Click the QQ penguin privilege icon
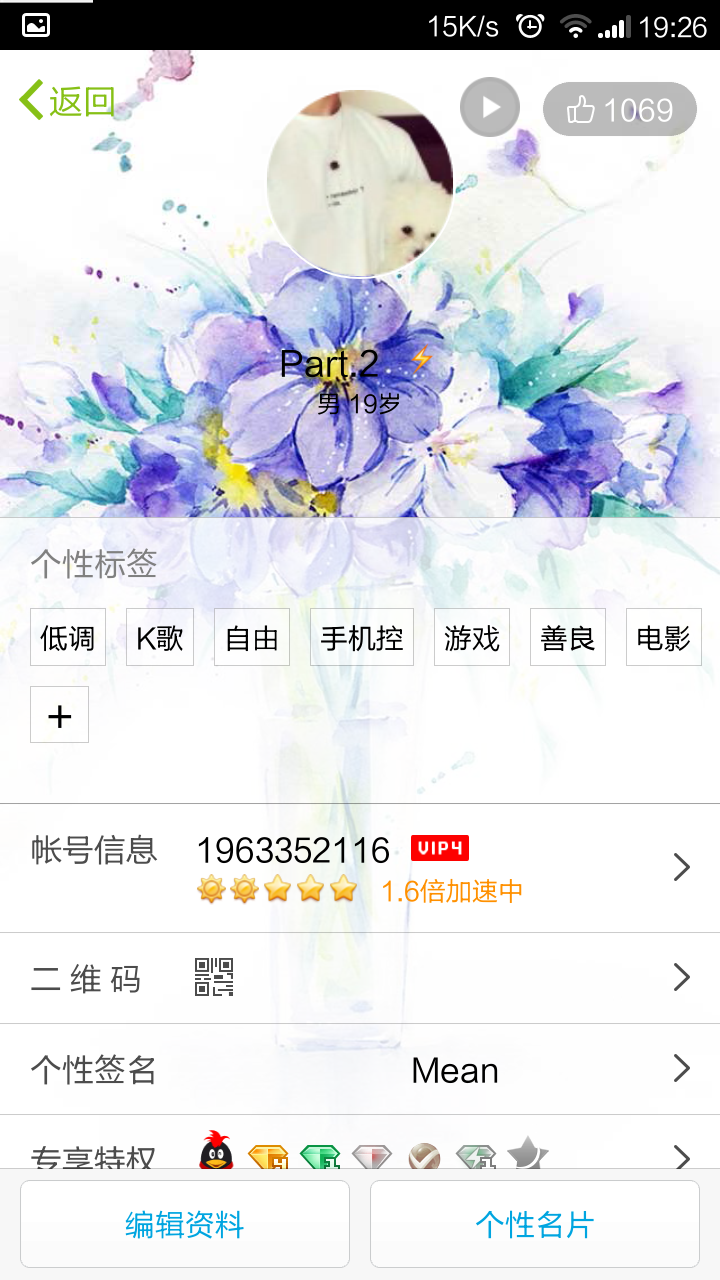The image size is (720, 1280). pyautogui.click(x=216, y=1155)
